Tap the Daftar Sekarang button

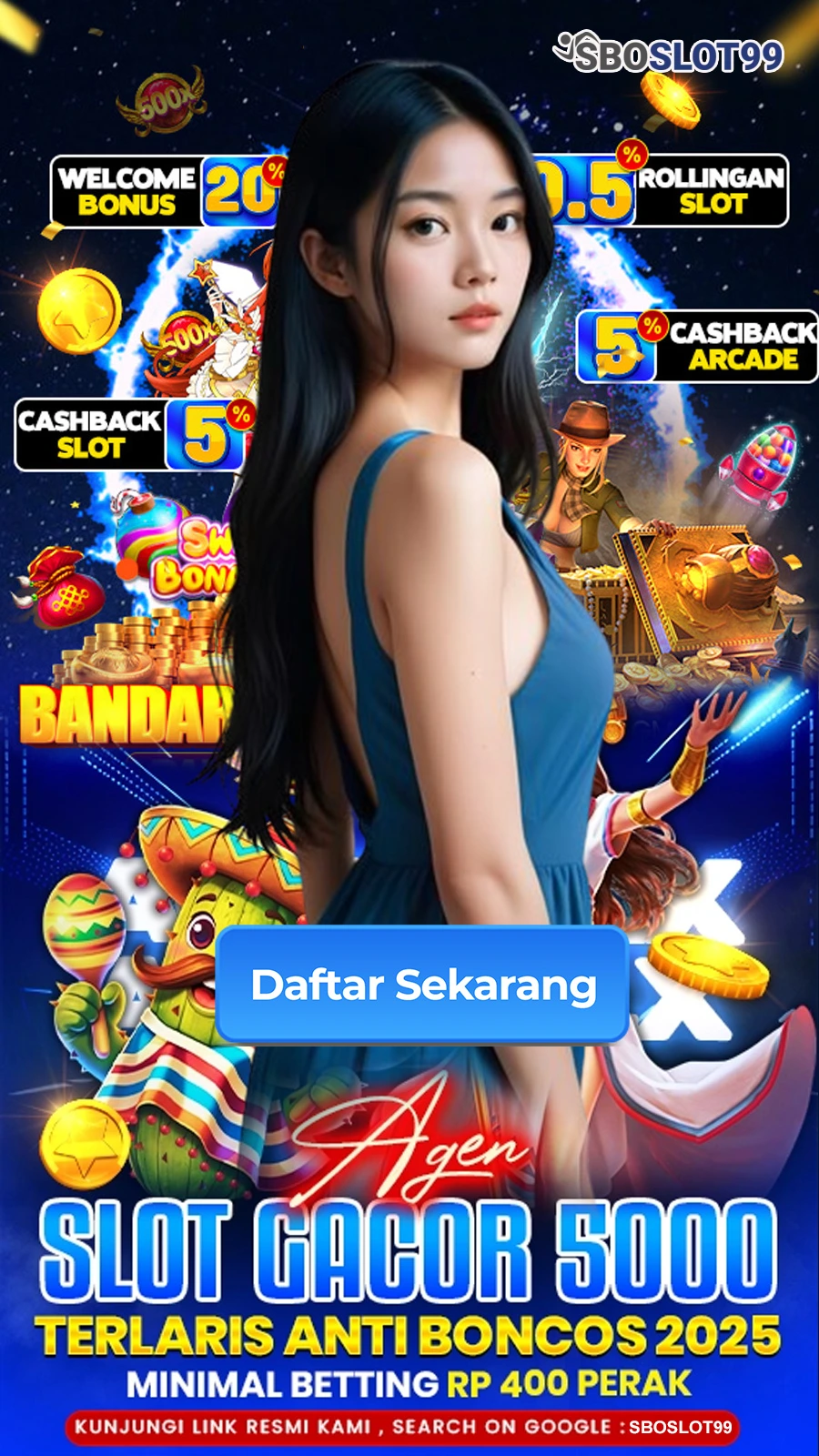(422, 985)
